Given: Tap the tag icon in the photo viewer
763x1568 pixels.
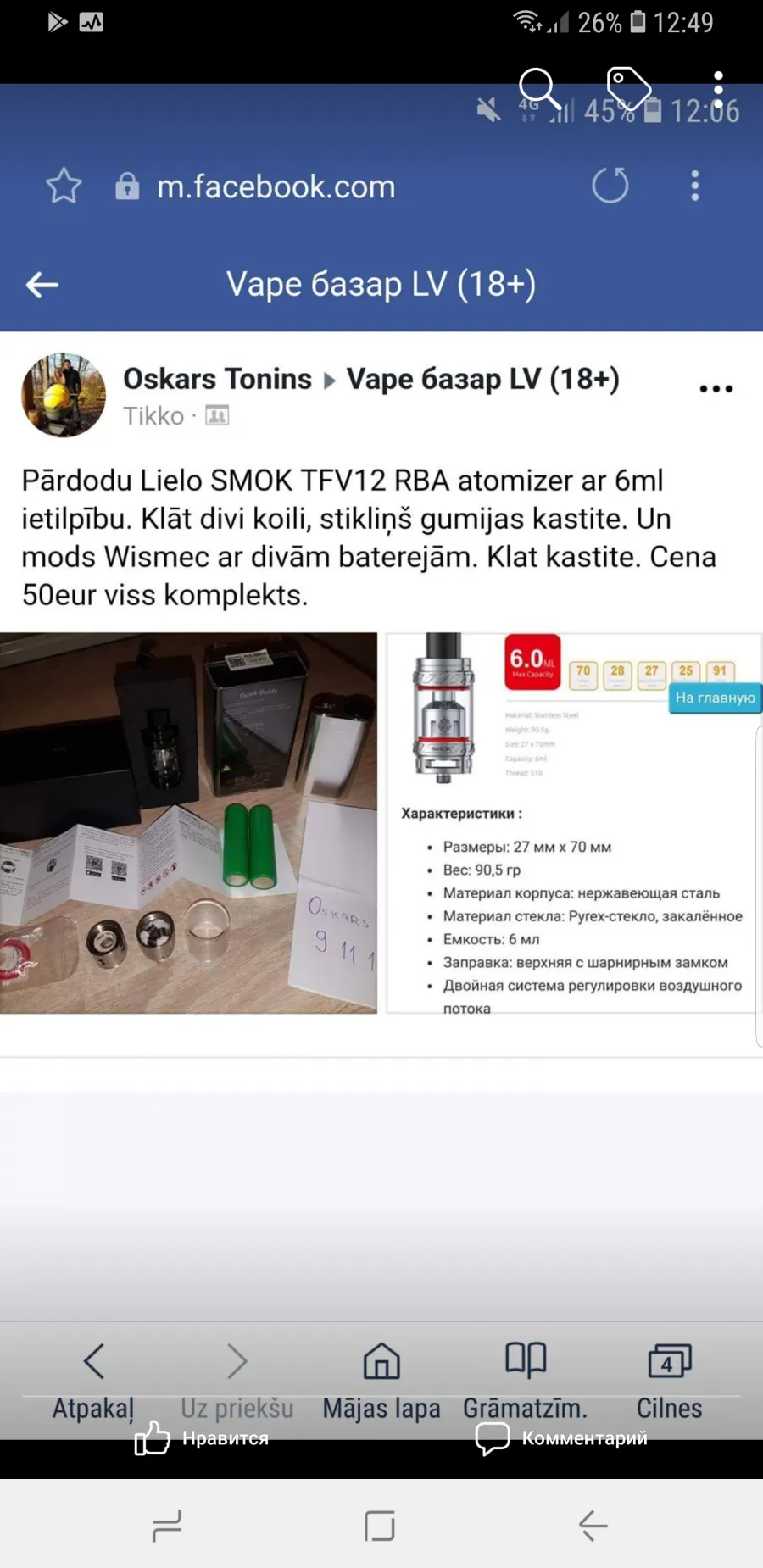Looking at the screenshot, I should click(628, 87).
